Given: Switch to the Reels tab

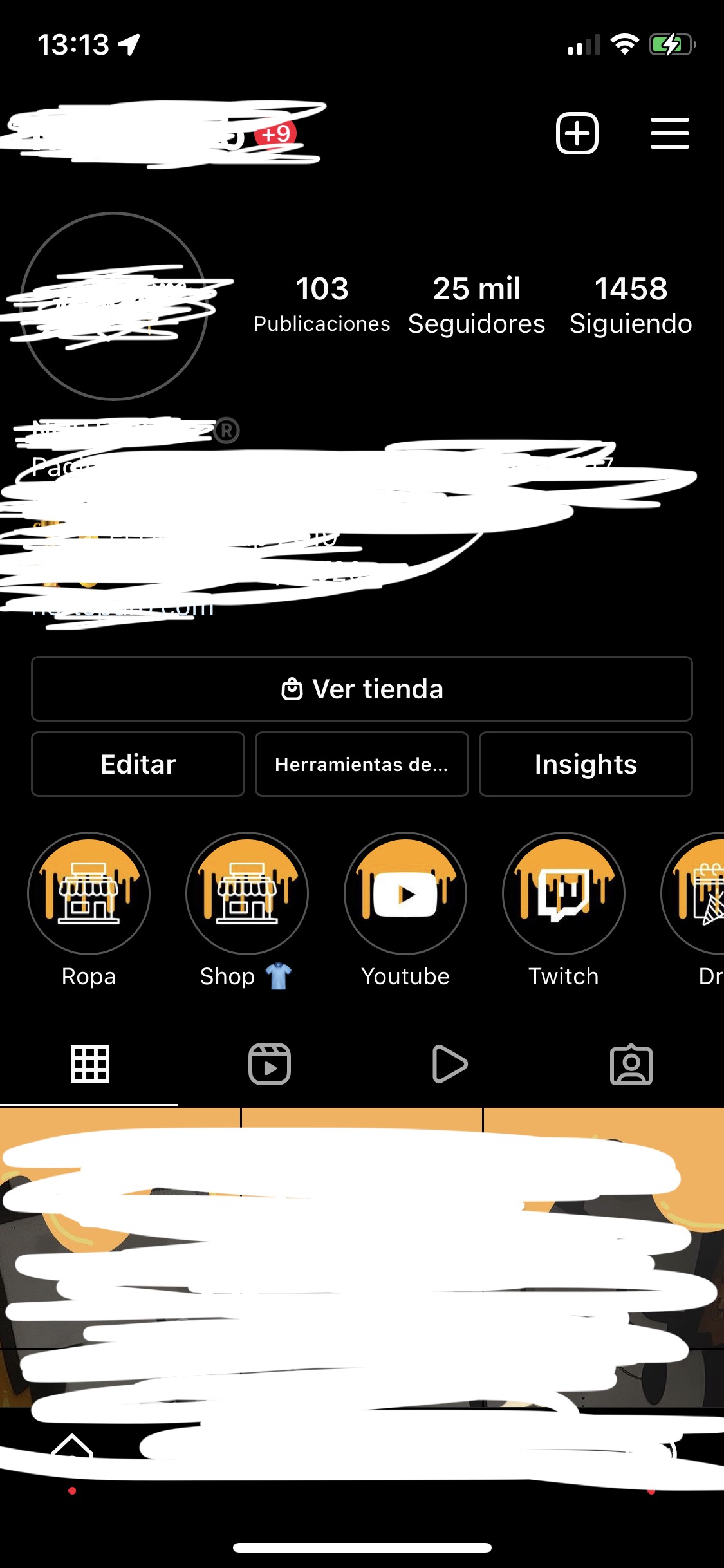Looking at the screenshot, I should (270, 1064).
